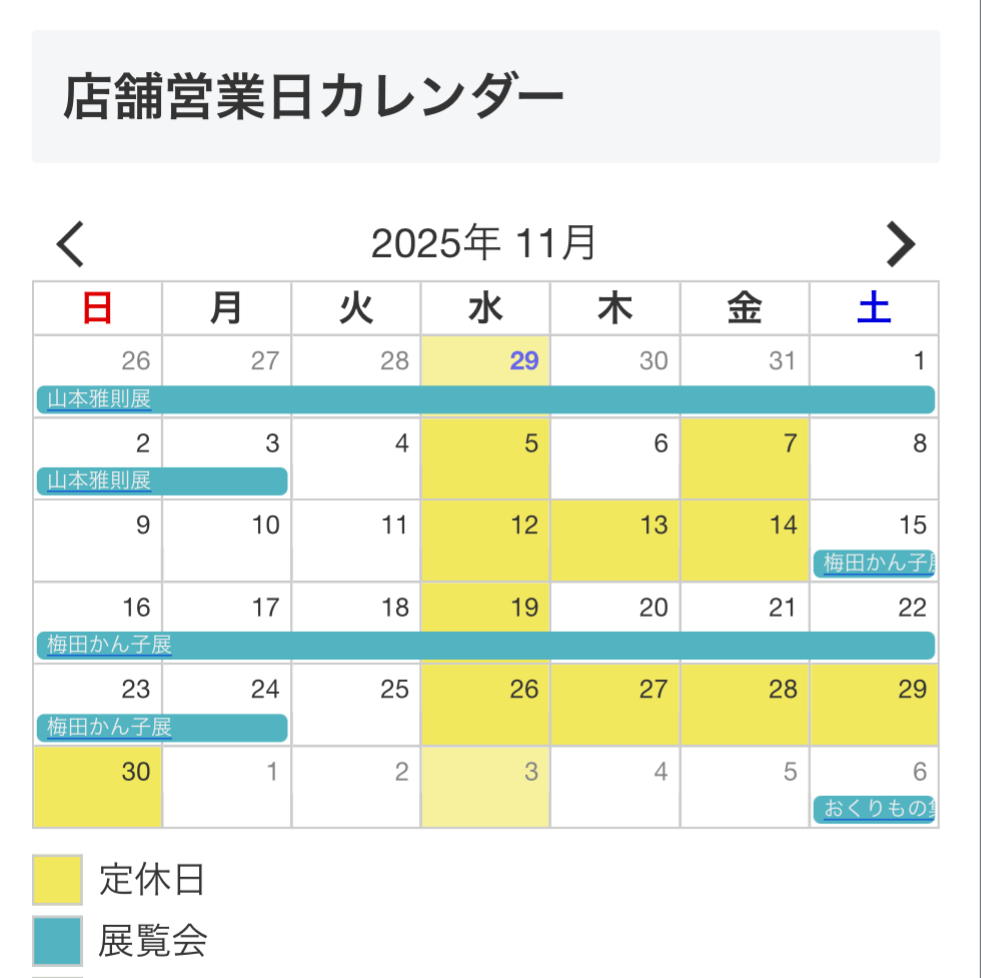Go to the previous month

[x=70, y=245]
